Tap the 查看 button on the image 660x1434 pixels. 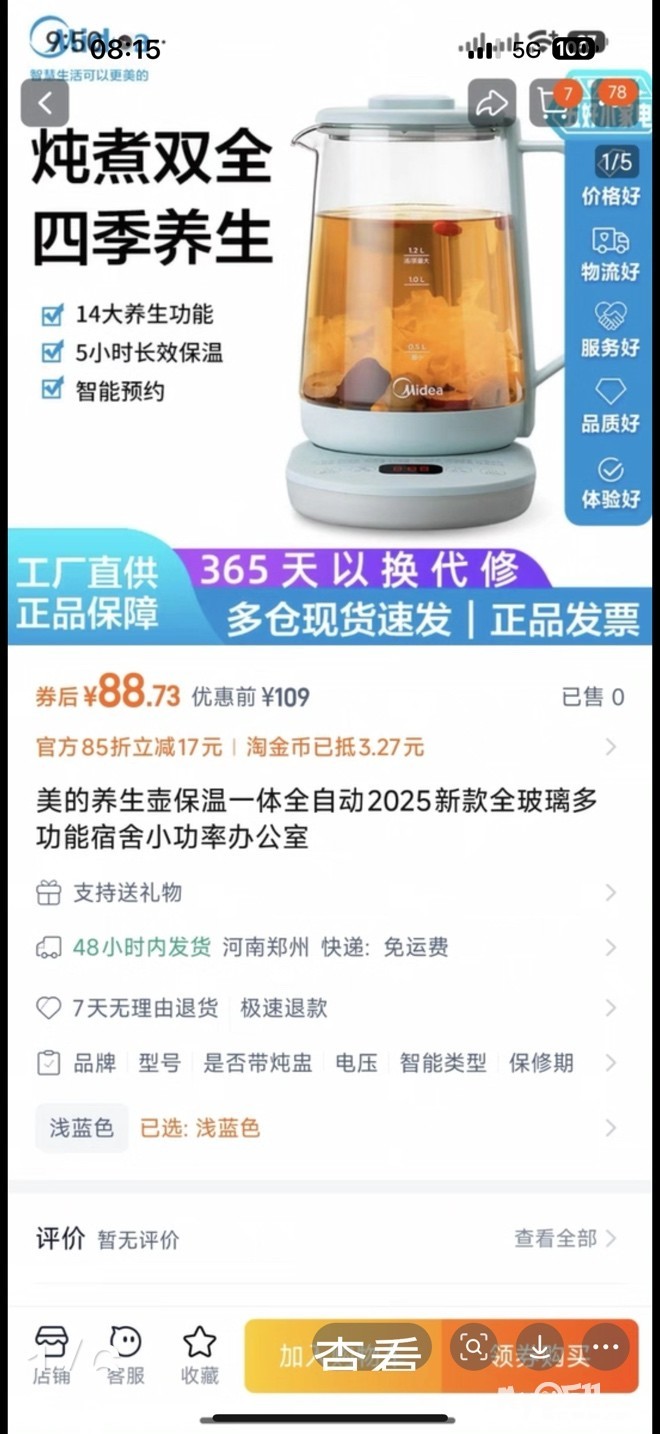click(x=371, y=1351)
